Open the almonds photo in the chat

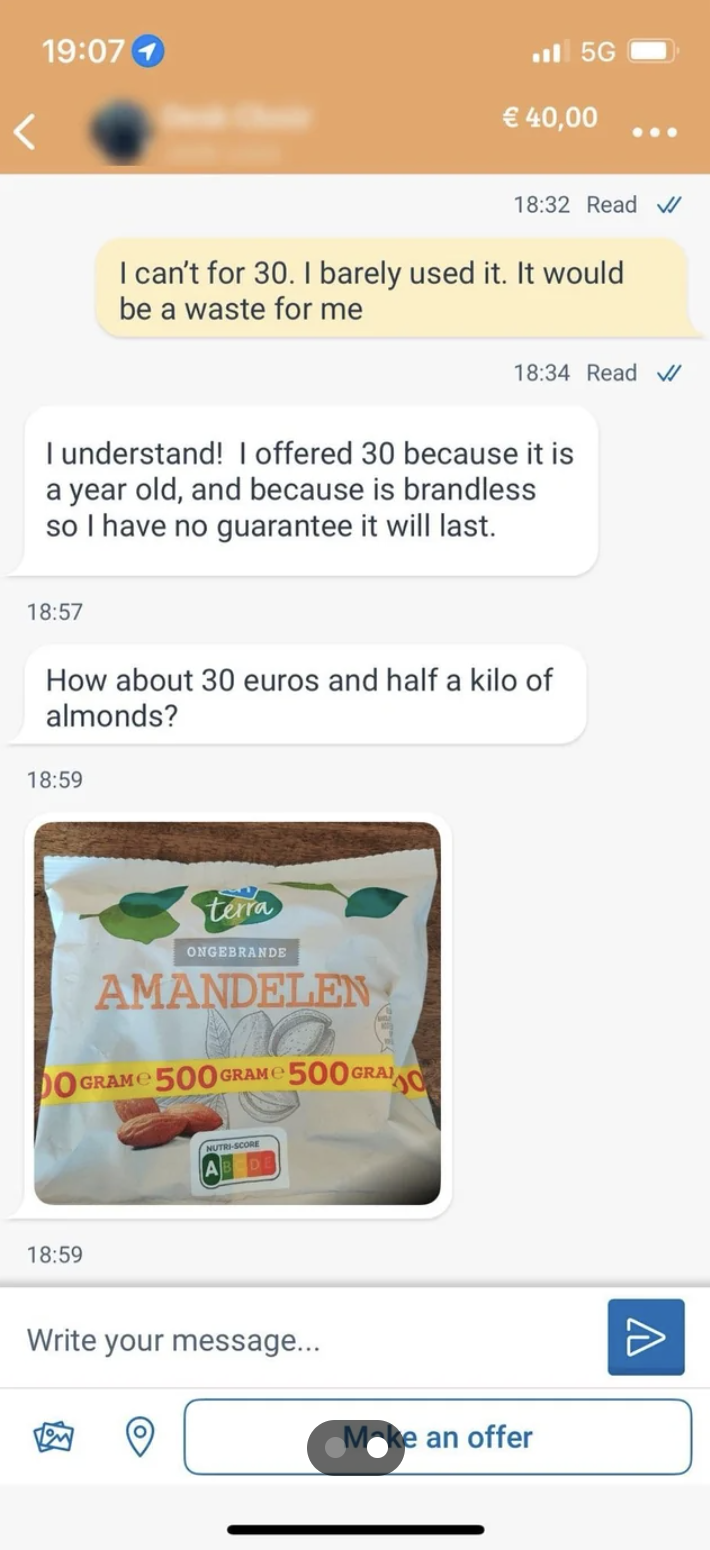(238, 1013)
